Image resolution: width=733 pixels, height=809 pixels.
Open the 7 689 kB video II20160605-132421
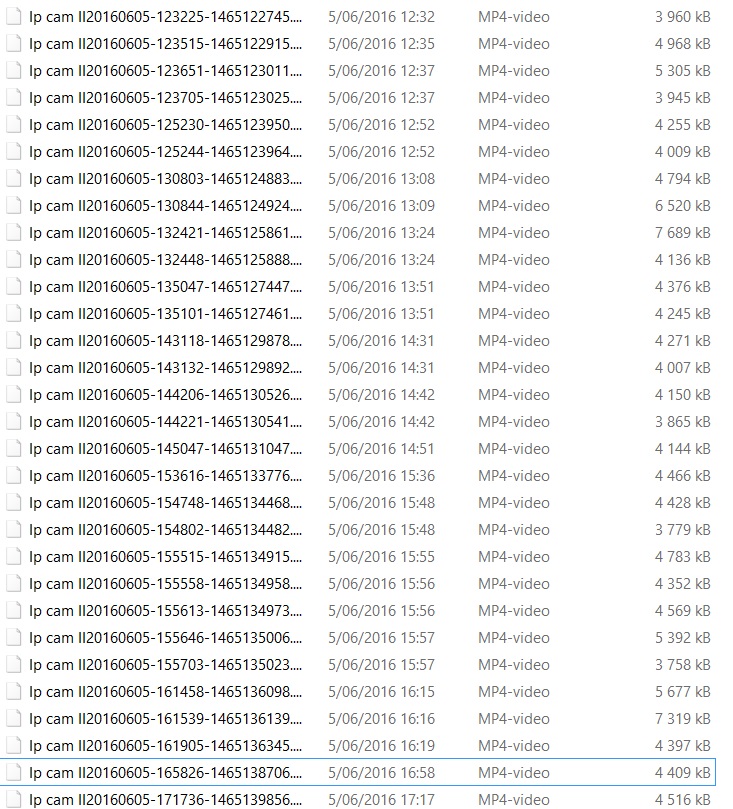click(x=165, y=233)
